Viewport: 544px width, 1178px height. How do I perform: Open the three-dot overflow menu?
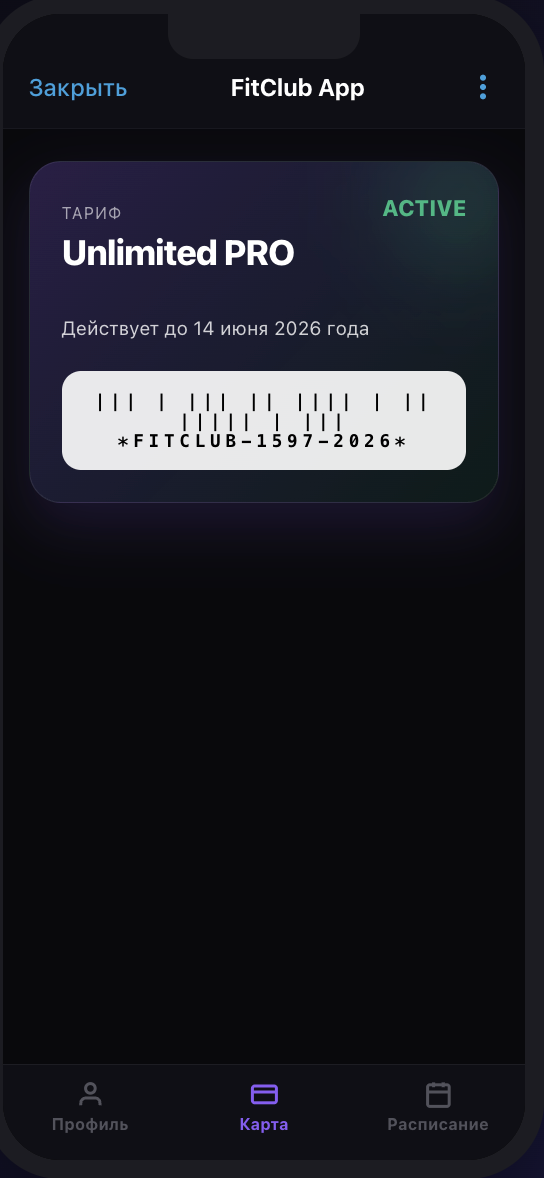(x=482, y=87)
